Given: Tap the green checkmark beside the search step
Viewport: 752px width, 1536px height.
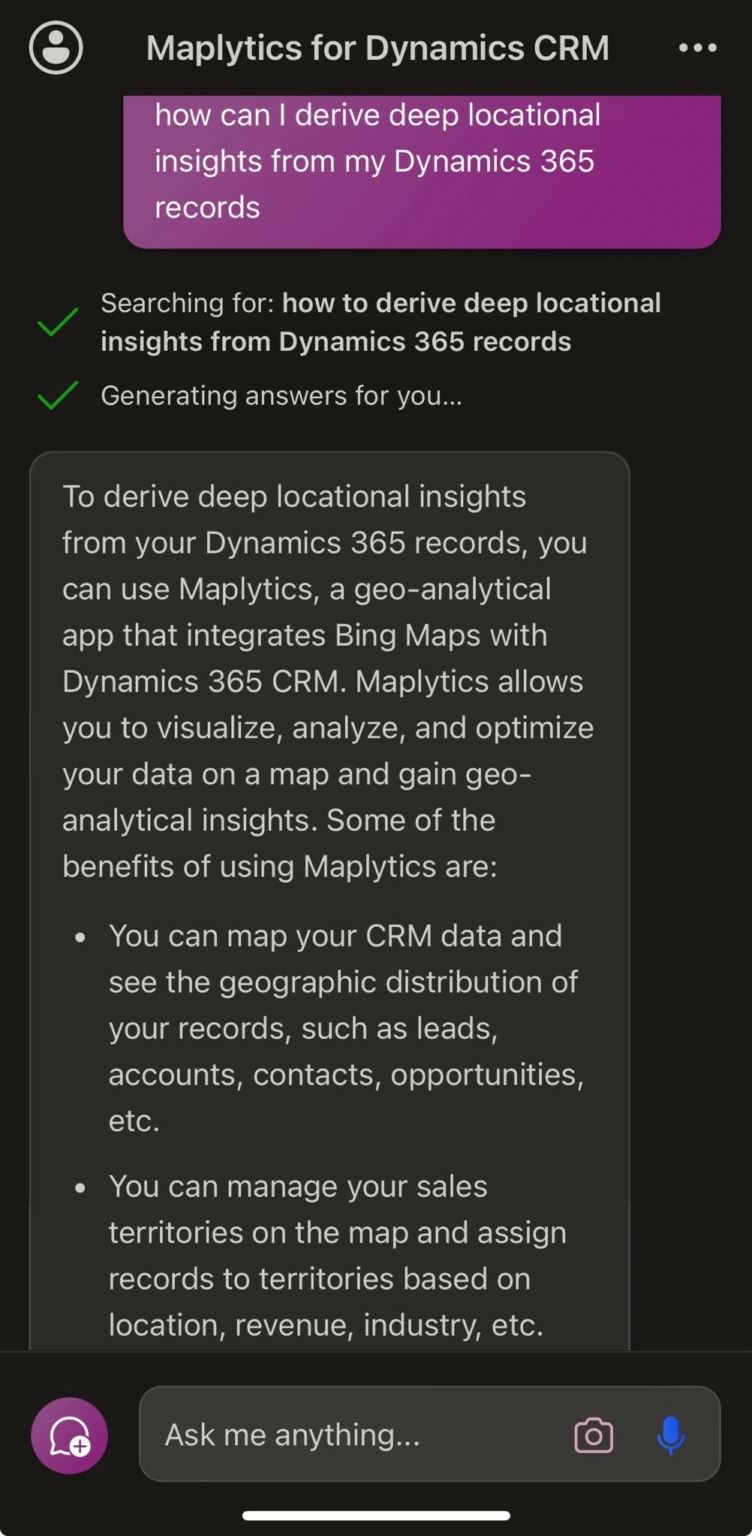Looking at the screenshot, I should 57,322.
